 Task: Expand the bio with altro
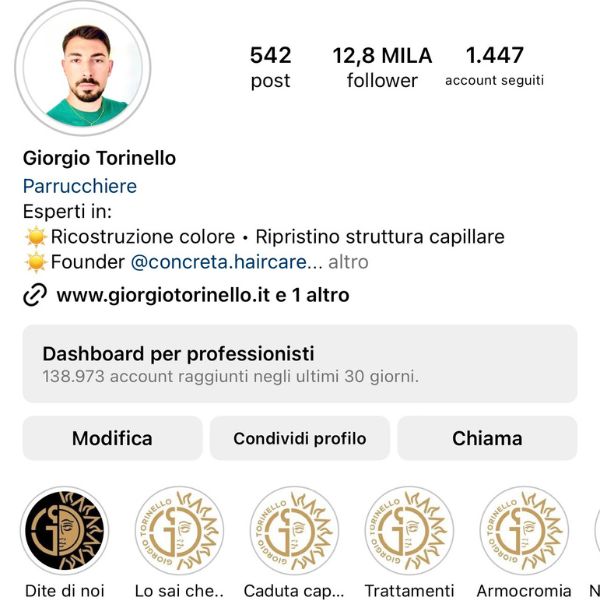pyautogui.click(x=348, y=262)
